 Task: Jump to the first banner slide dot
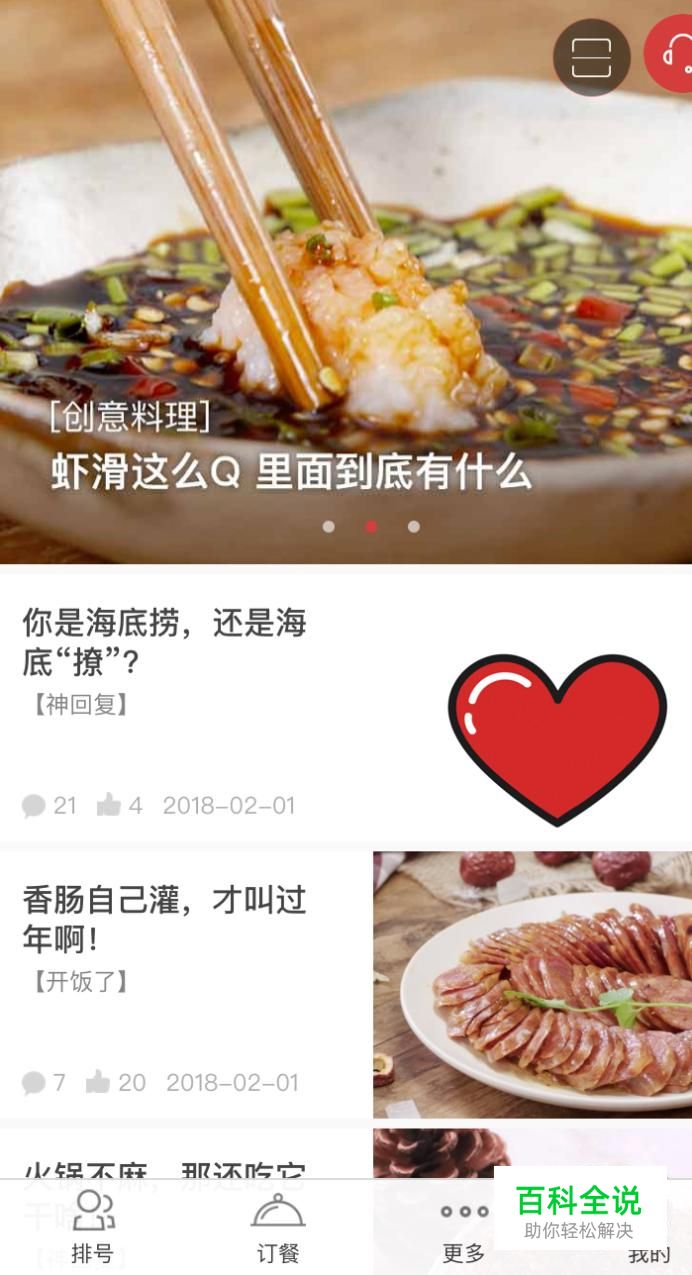tap(329, 526)
